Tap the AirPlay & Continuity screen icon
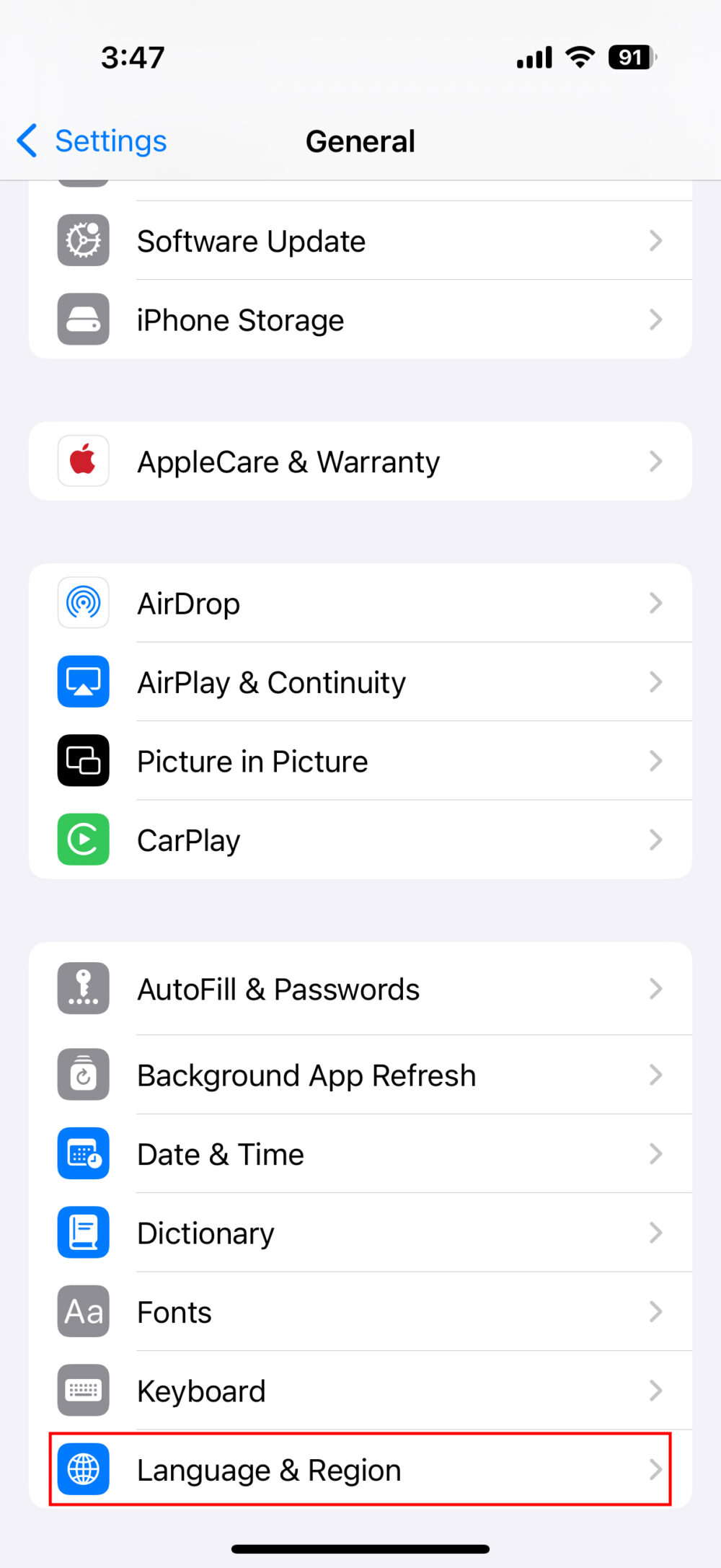 coord(83,682)
